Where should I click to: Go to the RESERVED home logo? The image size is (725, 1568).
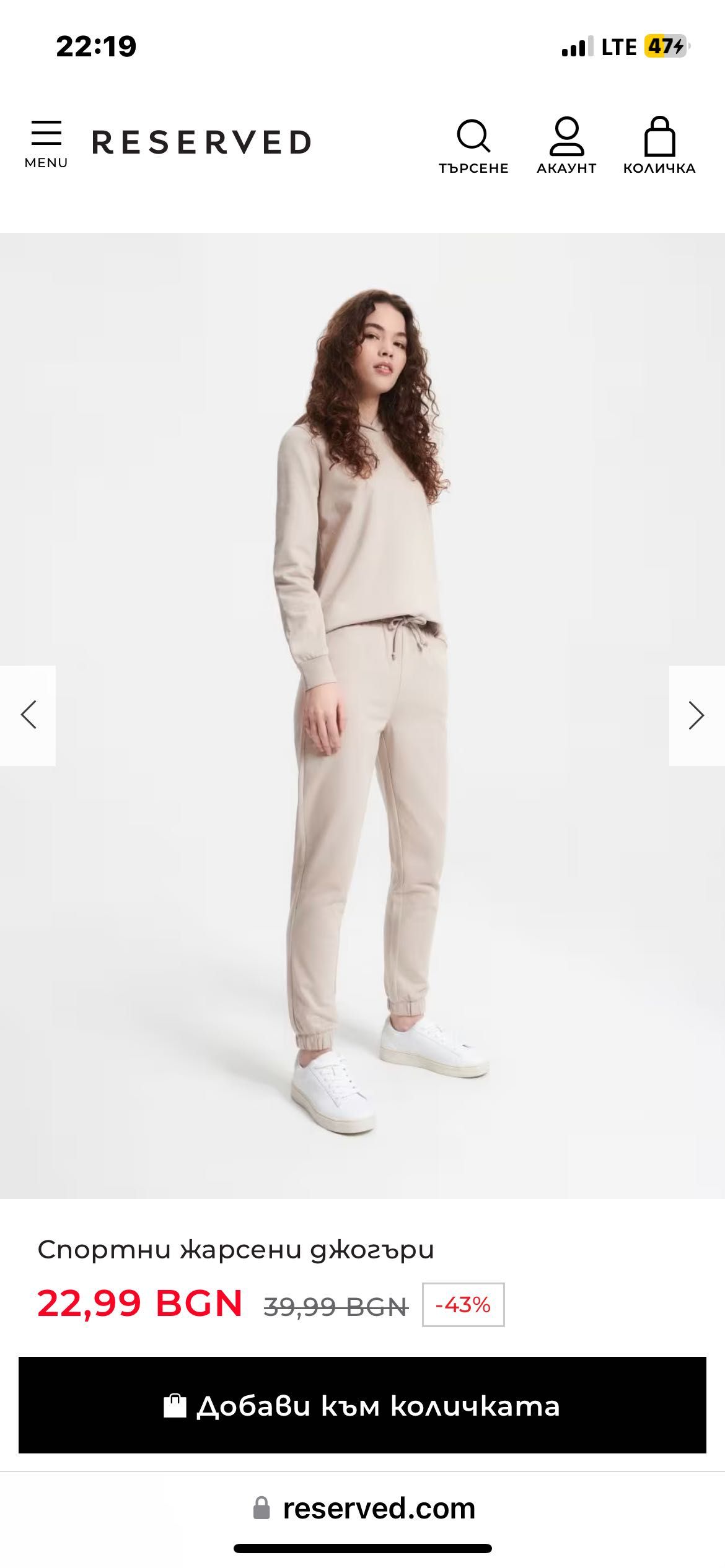[x=201, y=142]
